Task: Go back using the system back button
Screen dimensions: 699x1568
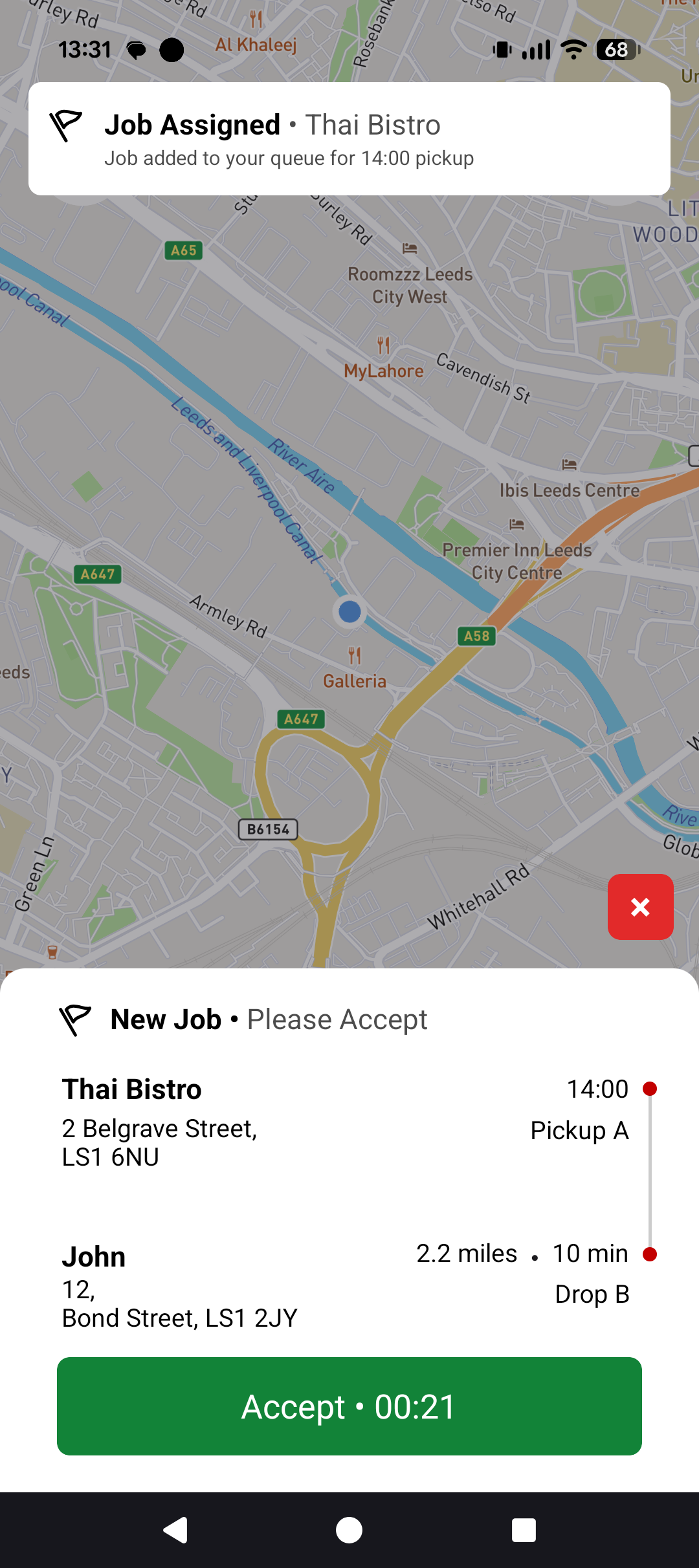Action: coord(175,1530)
